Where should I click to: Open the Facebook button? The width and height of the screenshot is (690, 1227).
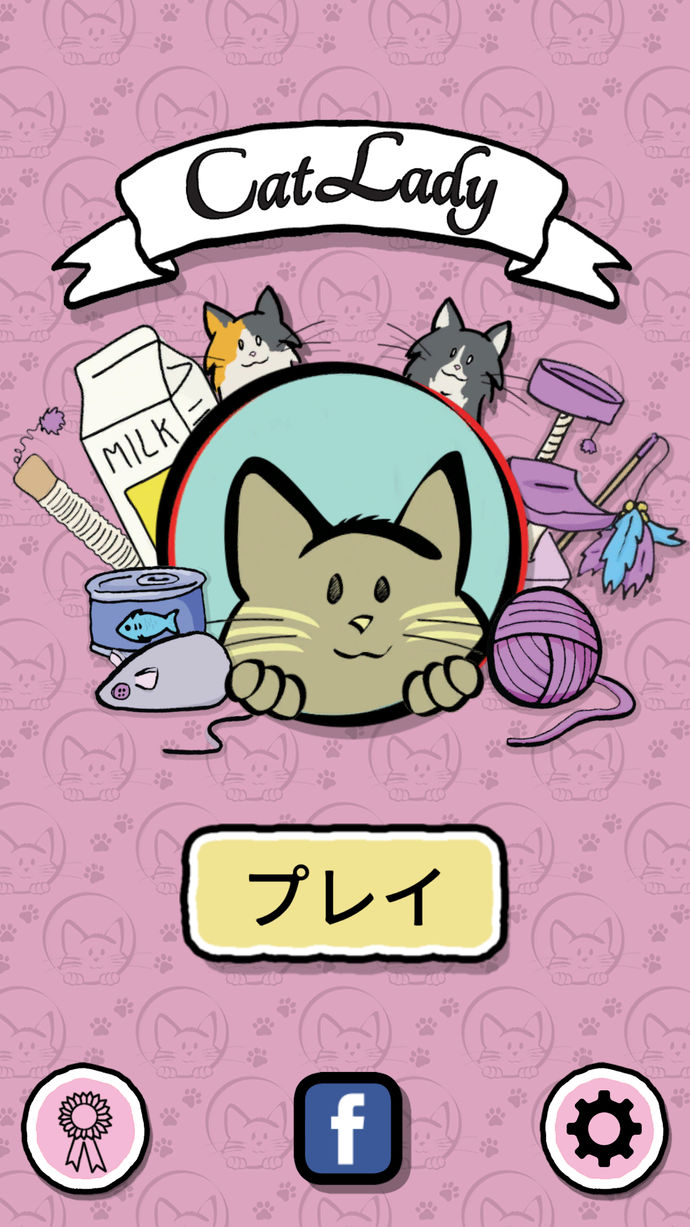coord(347,1128)
